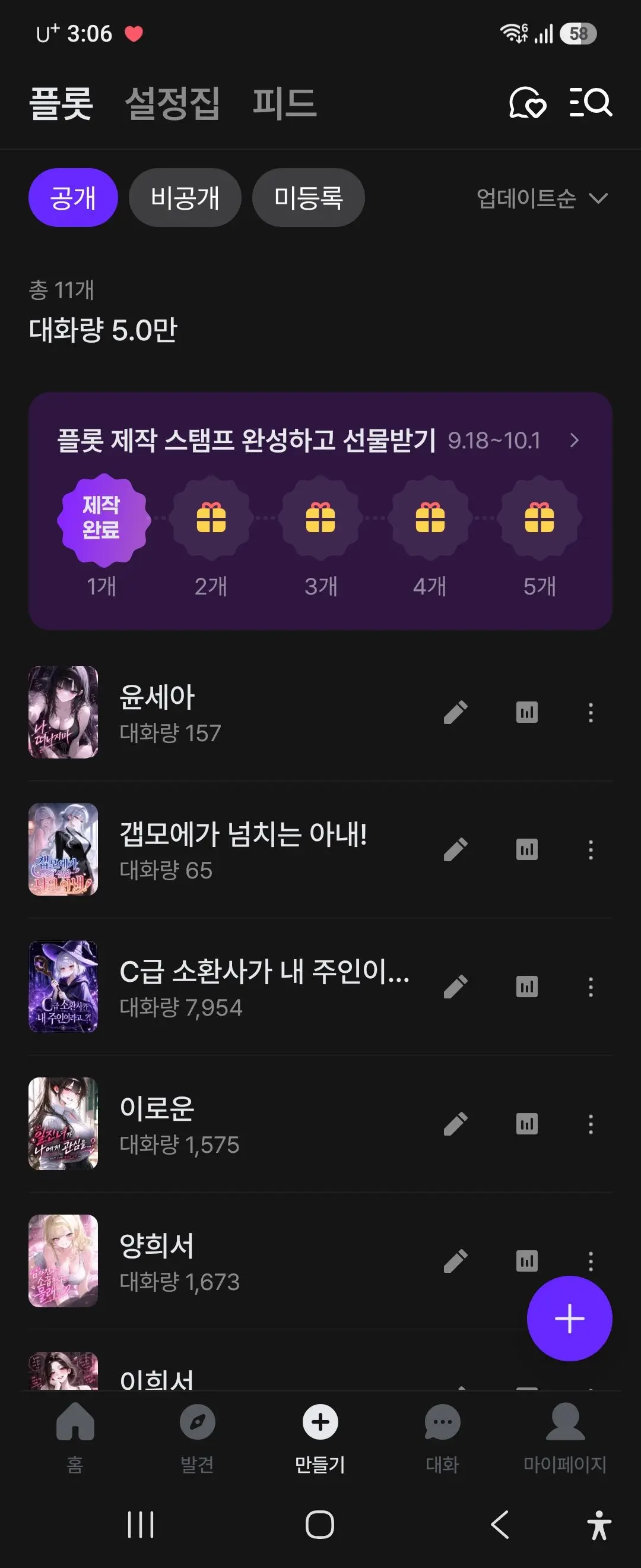Open the list search icon
Image resolution: width=641 pixels, height=1568 pixels.
coord(591,102)
